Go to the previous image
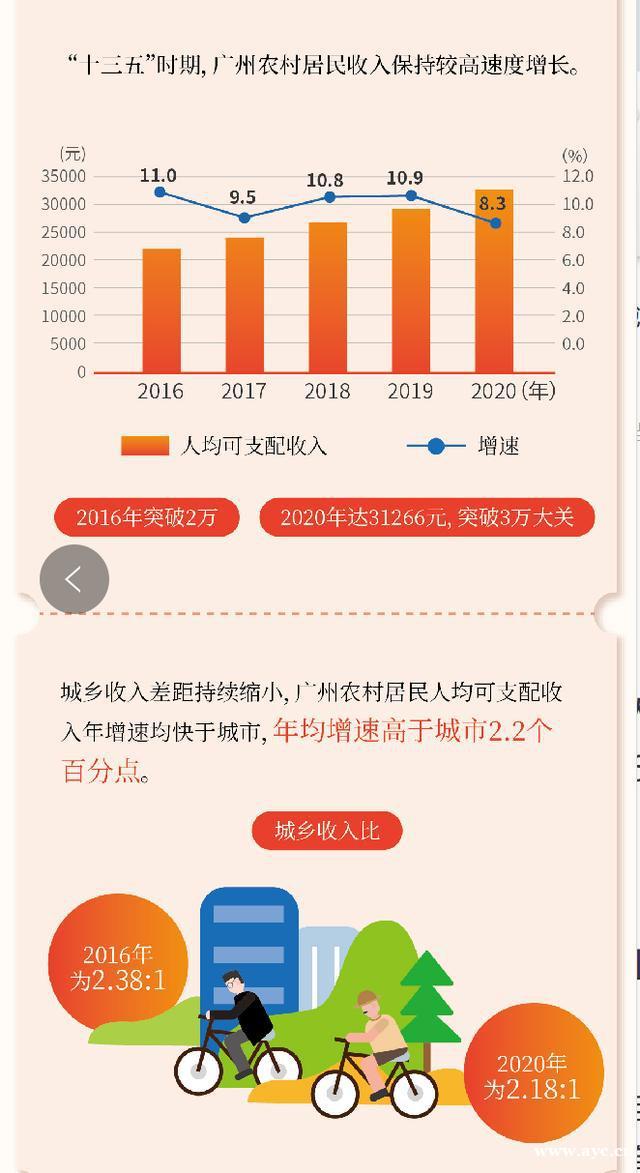This screenshot has width=640, height=1173. point(74,579)
